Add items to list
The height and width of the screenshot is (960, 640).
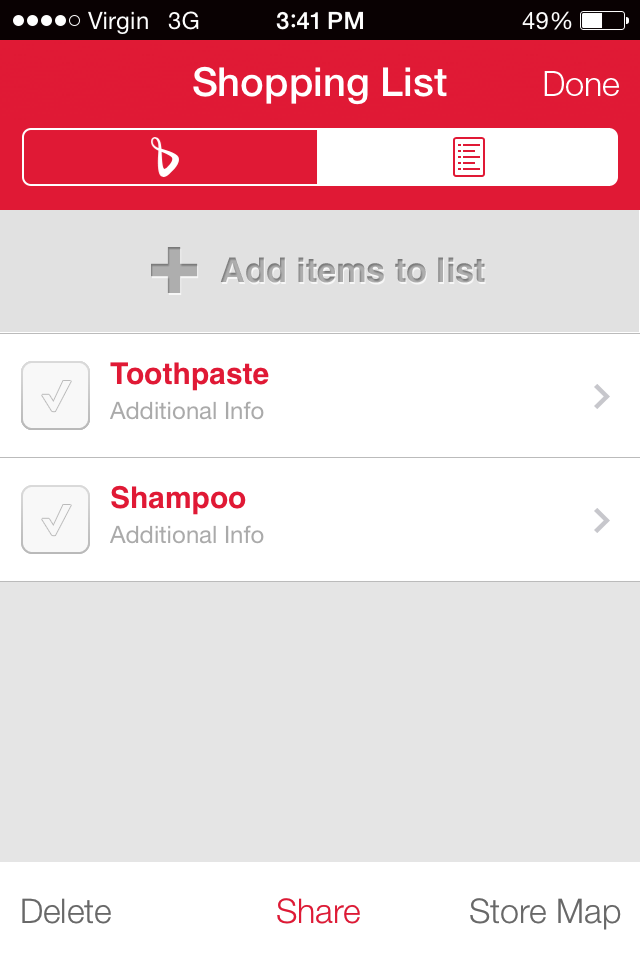320,271
